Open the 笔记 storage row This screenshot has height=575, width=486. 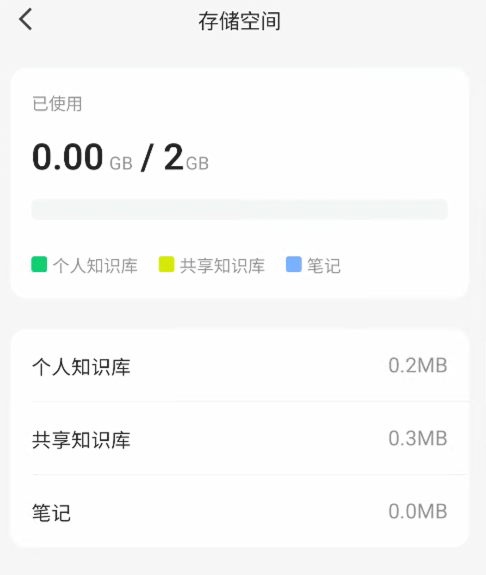tap(240, 511)
